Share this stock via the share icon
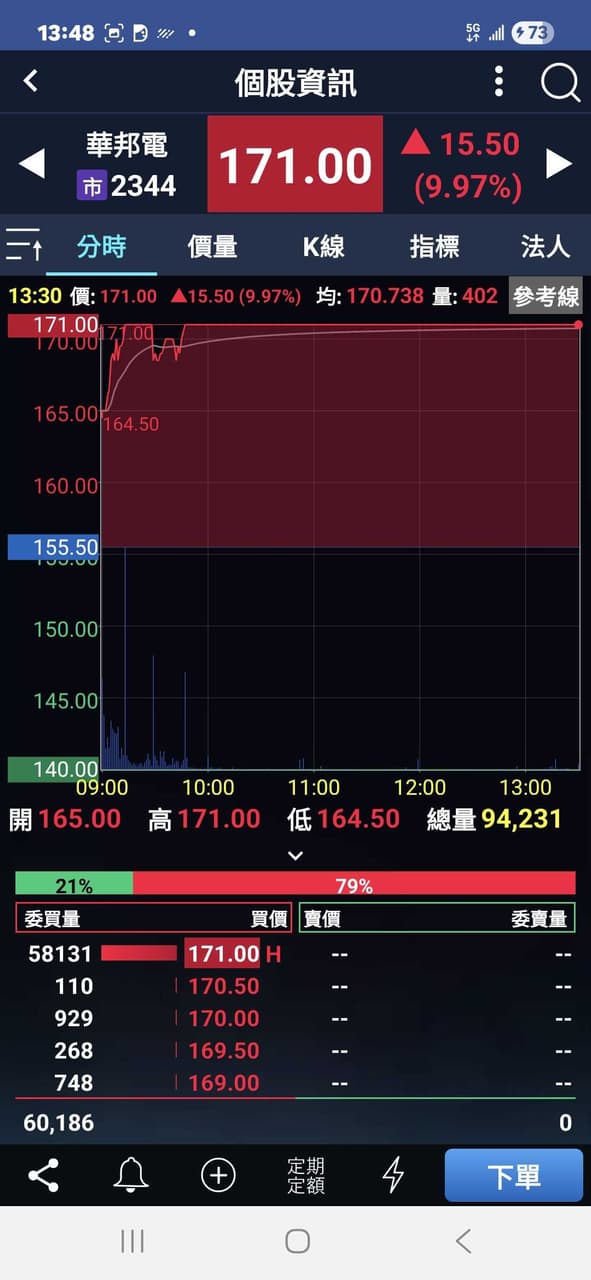The image size is (591, 1280). pyautogui.click(x=43, y=1175)
